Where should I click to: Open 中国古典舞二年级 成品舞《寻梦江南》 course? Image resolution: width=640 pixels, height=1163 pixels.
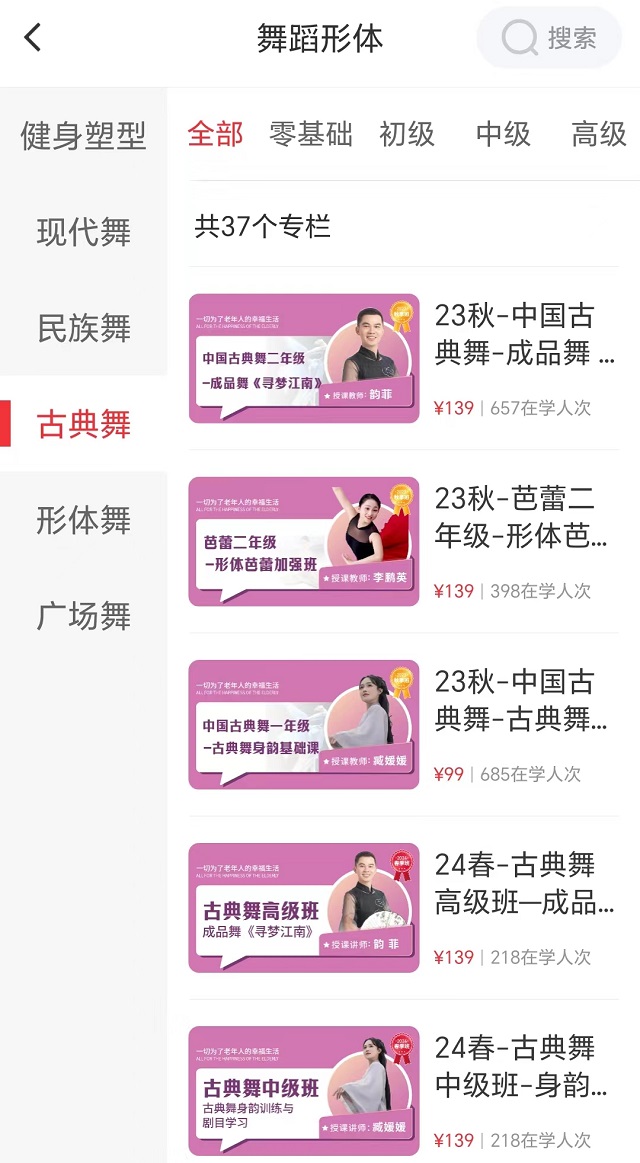pos(403,358)
